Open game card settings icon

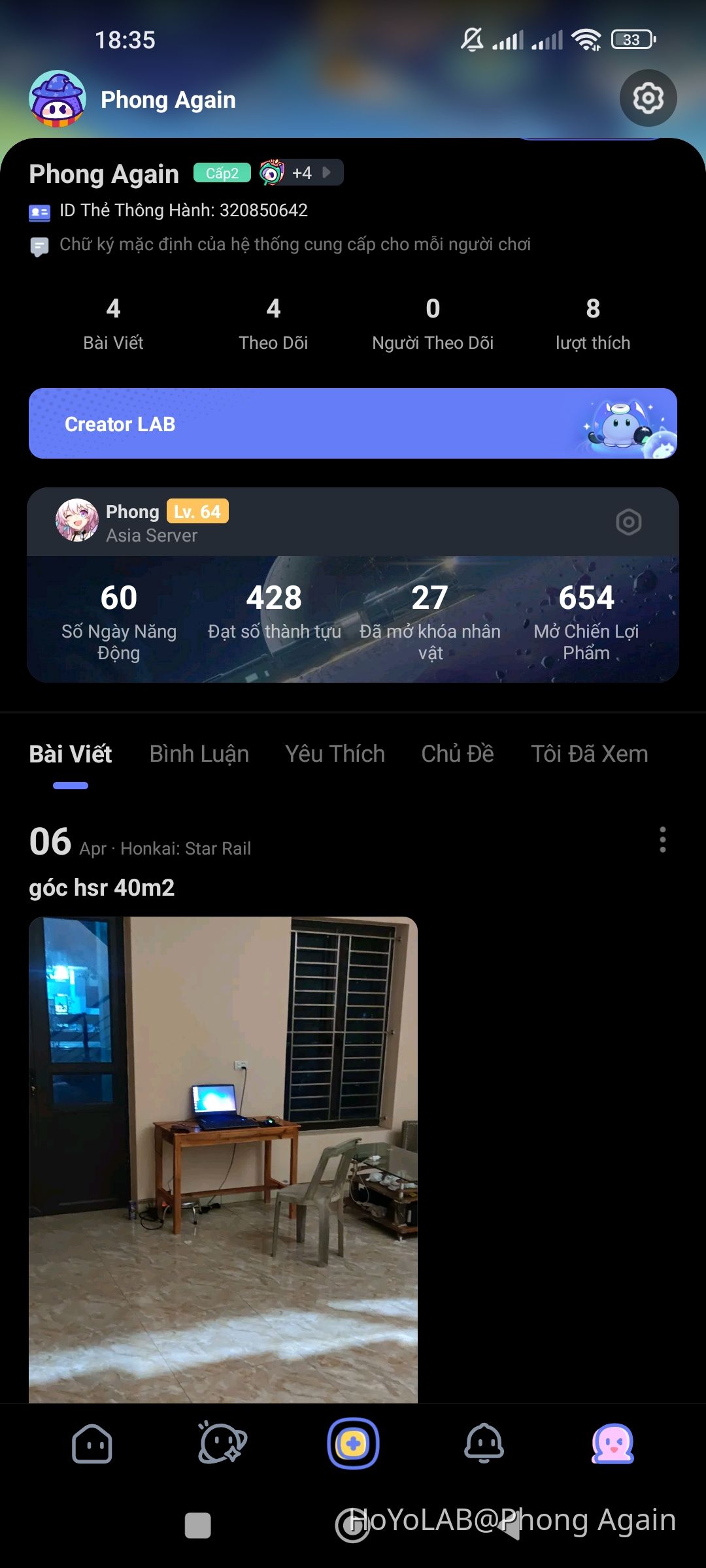point(628,522)
